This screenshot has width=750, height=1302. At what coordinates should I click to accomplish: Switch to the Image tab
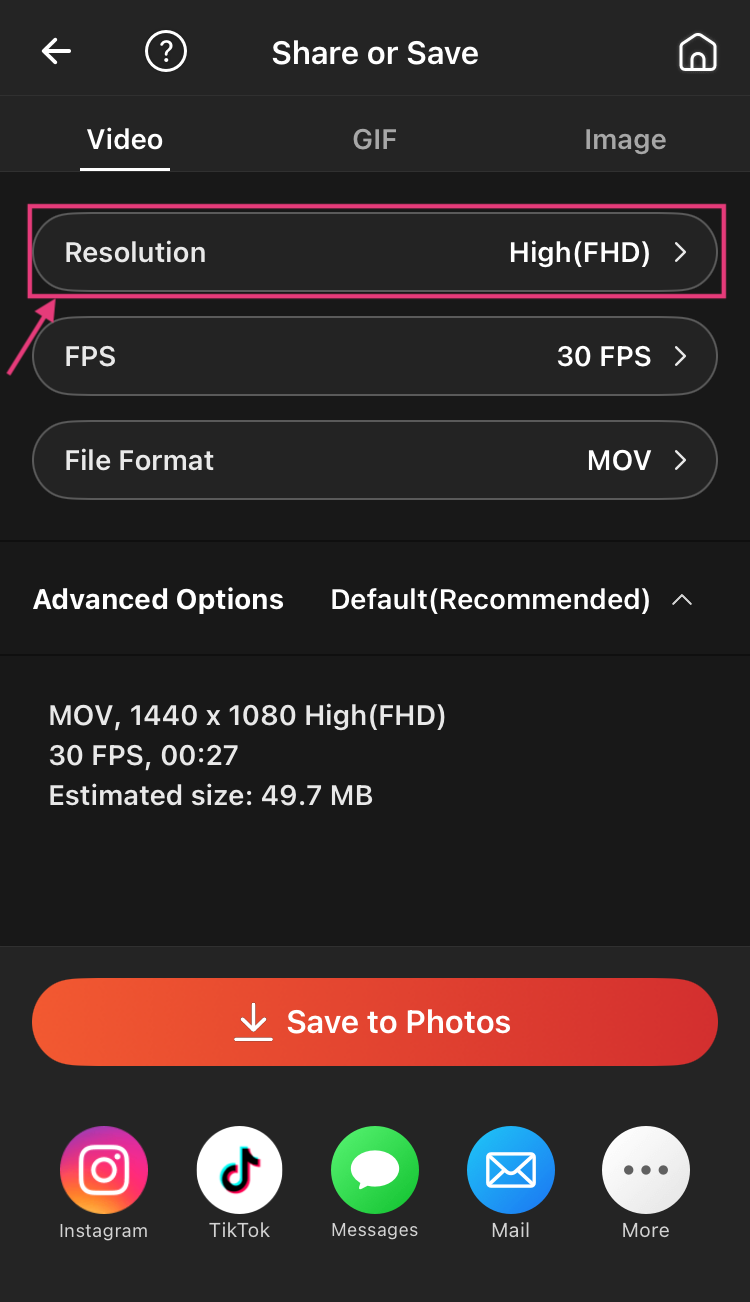point(625,139)
